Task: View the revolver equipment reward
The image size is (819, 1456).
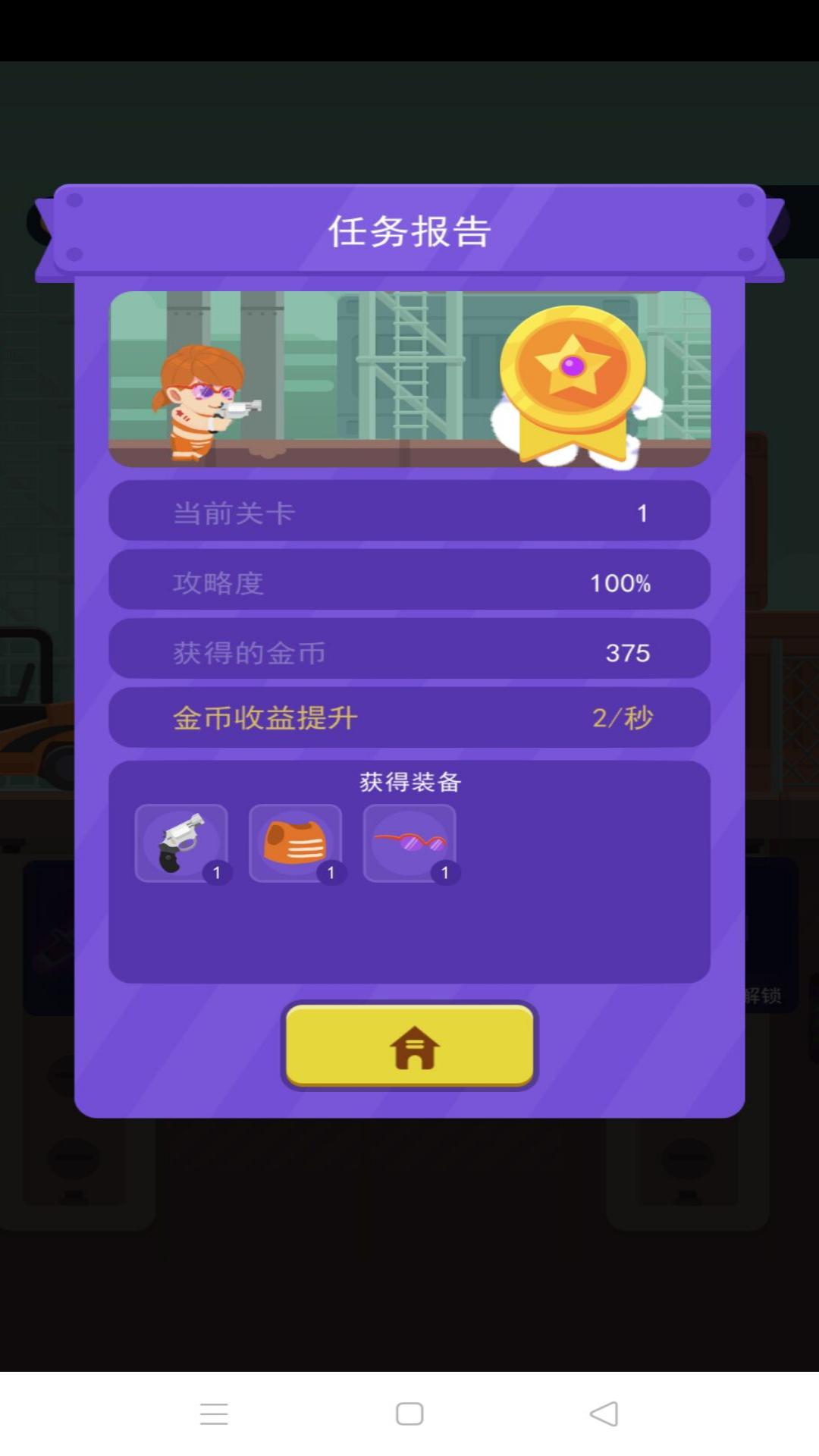Action: pos(181,843)
